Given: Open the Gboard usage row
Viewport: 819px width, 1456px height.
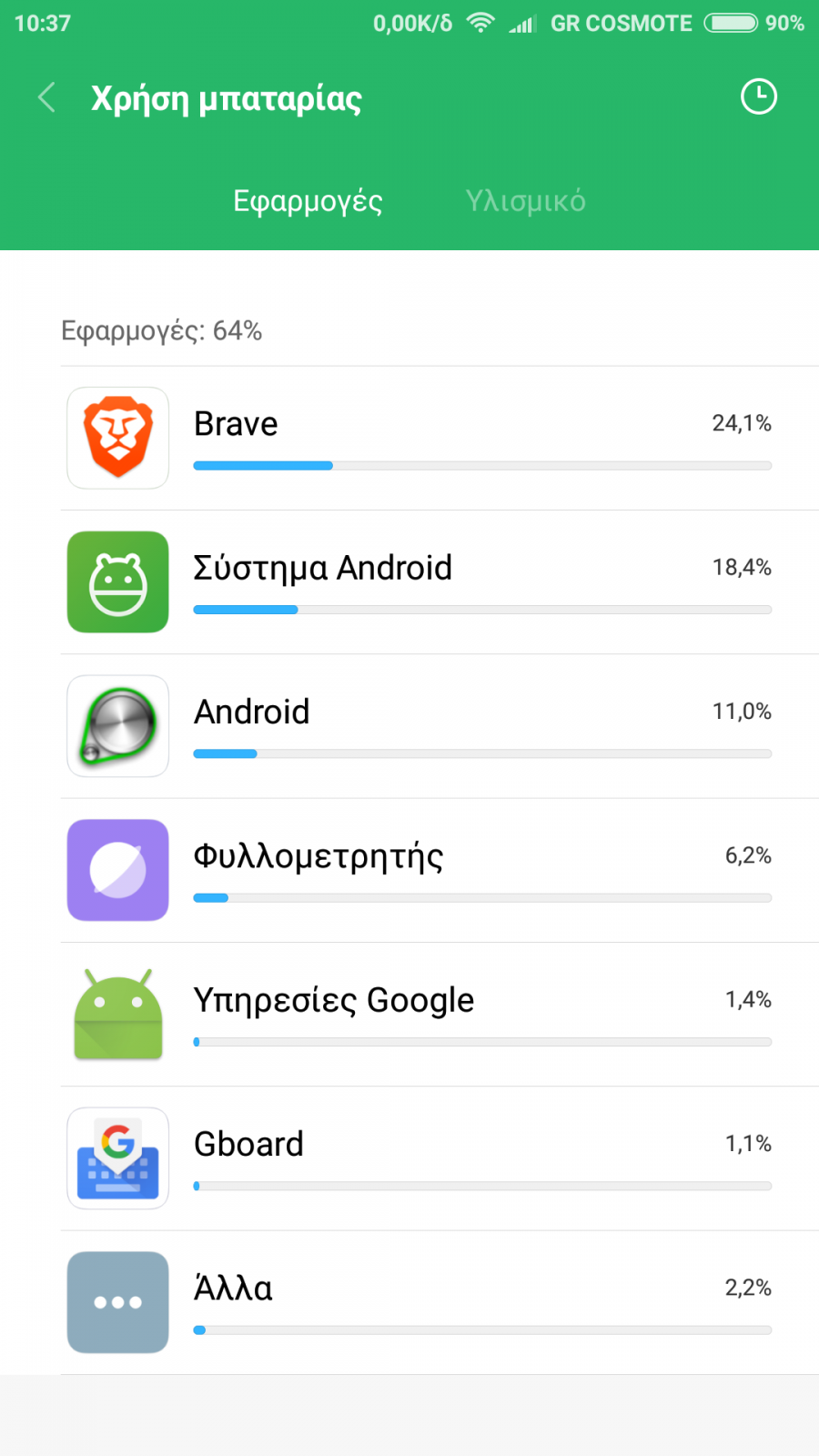Looking at the screenshot, I should (440, 1158).
